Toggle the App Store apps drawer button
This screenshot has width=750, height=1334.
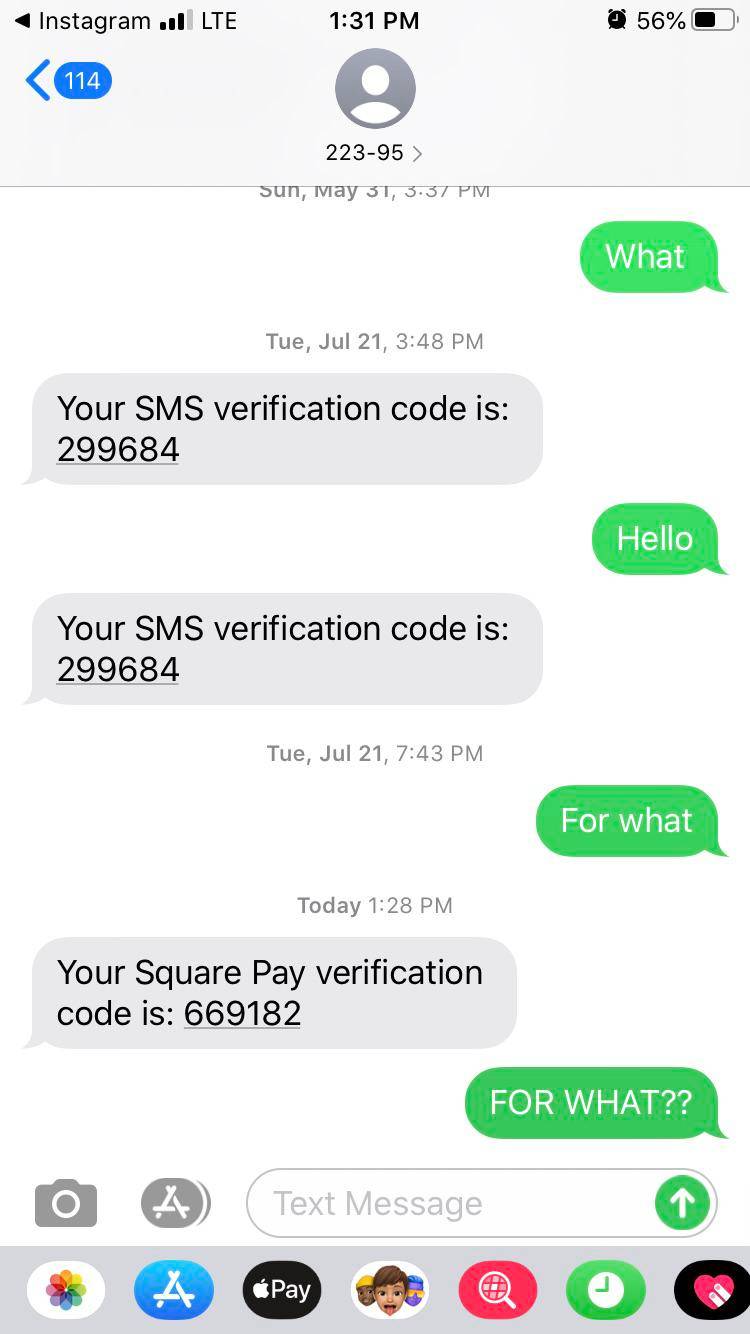[175, 1203]
